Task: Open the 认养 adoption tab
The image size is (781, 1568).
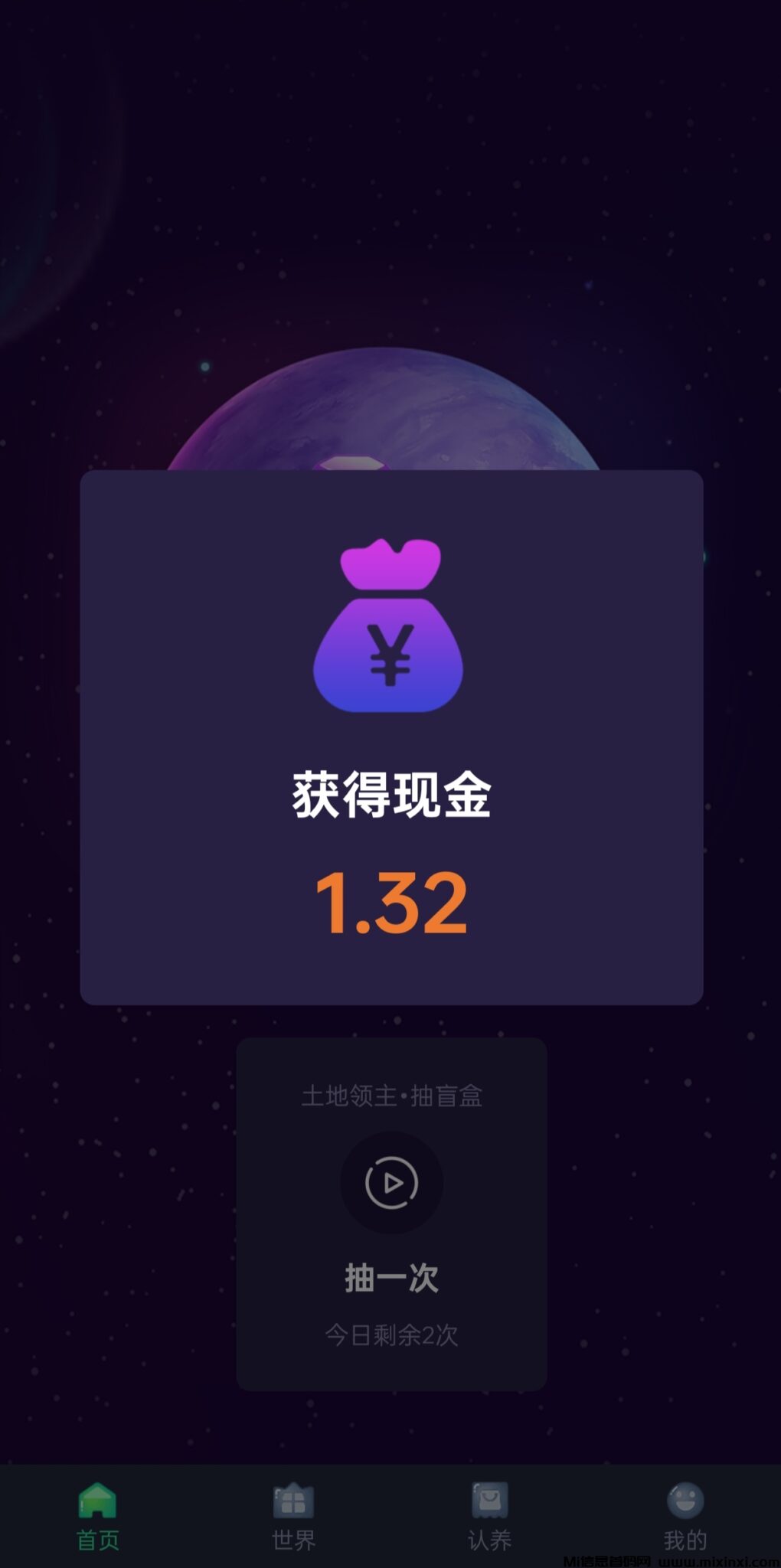Action: (x=489, y=1516)
